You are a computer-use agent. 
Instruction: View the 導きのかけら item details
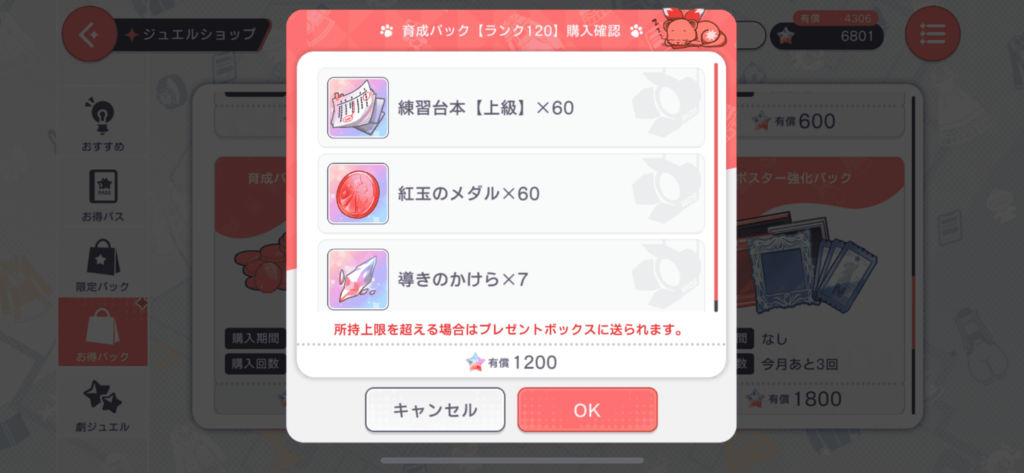click(358, 279)
